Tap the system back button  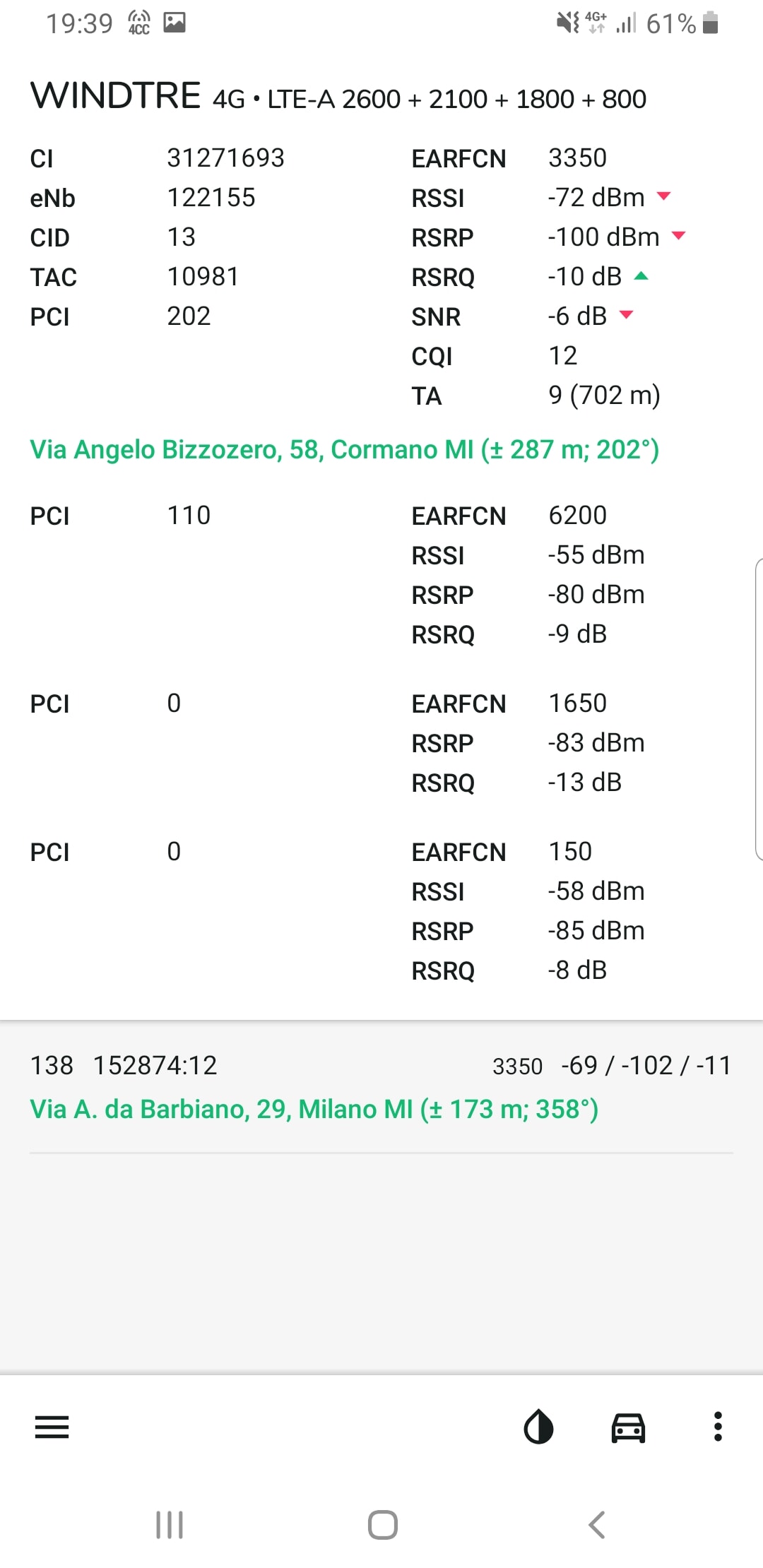[597, 1525]
